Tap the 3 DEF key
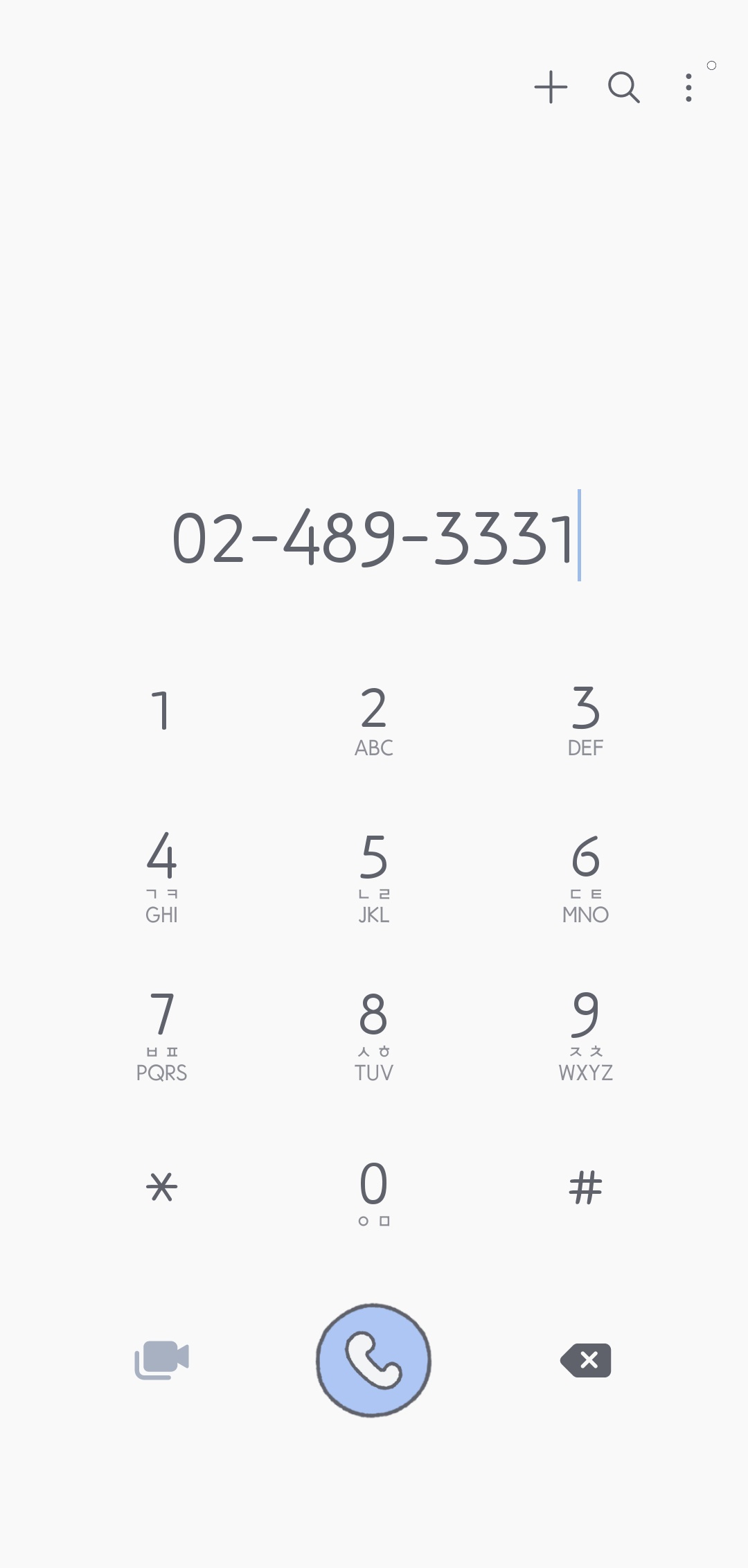This screenshot has height=1568, width=748. pos(585,721)
